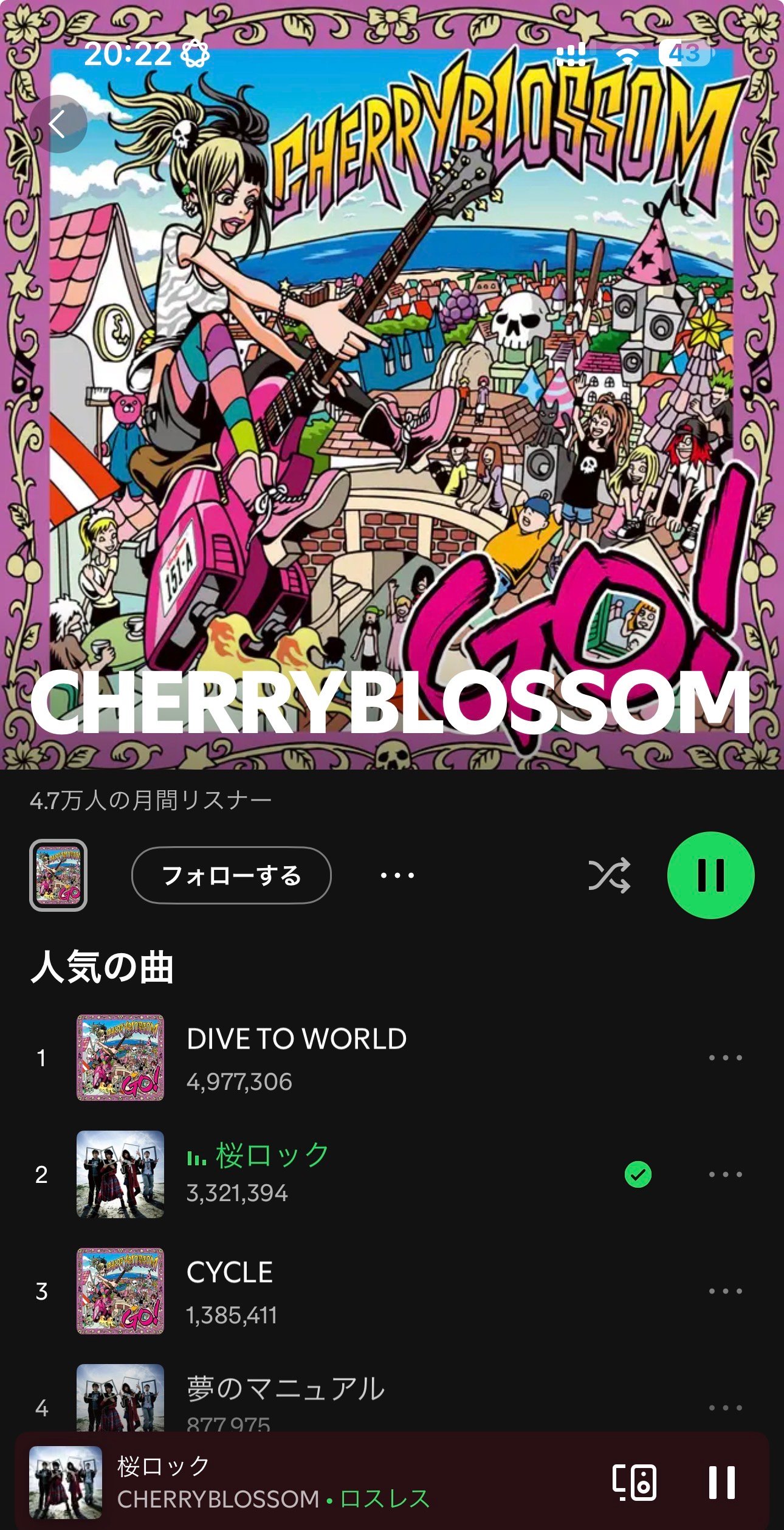Open the artist options three-dot menu
The height and width of the screenshot is (1530, 784).
(x=397, y=875)
